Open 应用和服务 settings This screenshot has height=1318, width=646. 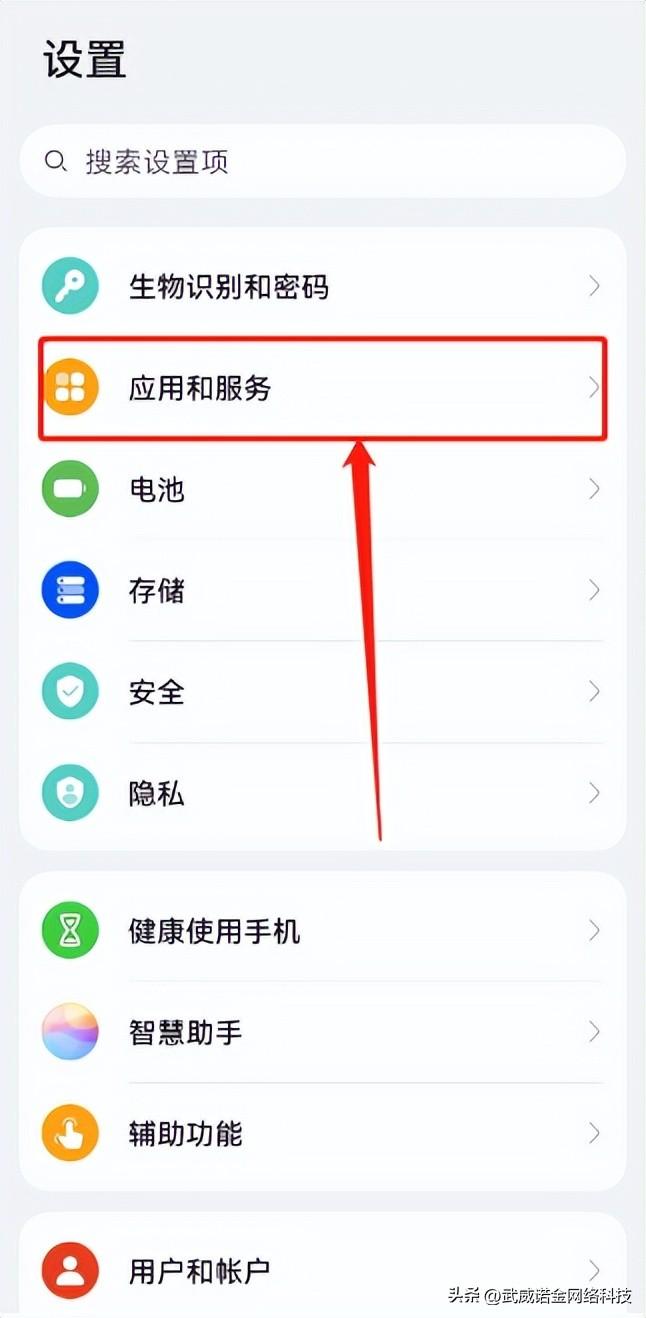point(322,388)
